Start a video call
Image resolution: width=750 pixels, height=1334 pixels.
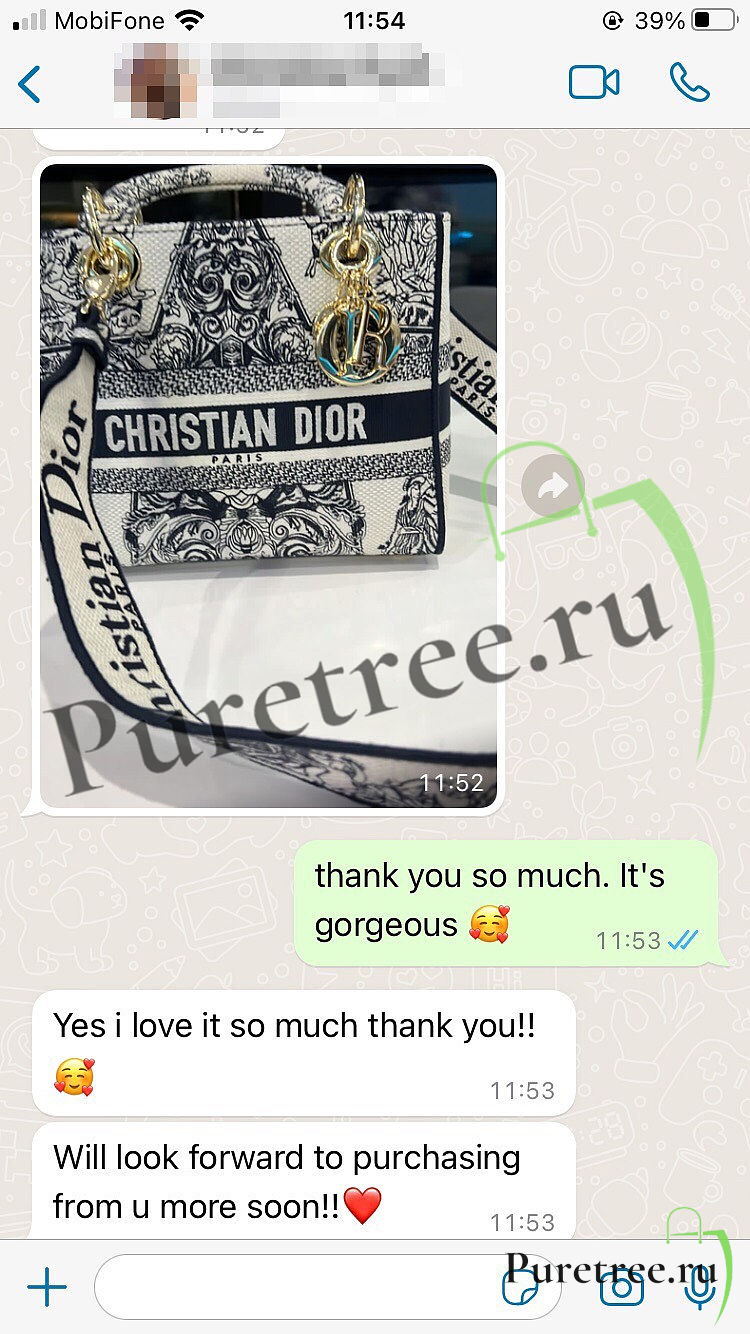[x=594, y=83]
